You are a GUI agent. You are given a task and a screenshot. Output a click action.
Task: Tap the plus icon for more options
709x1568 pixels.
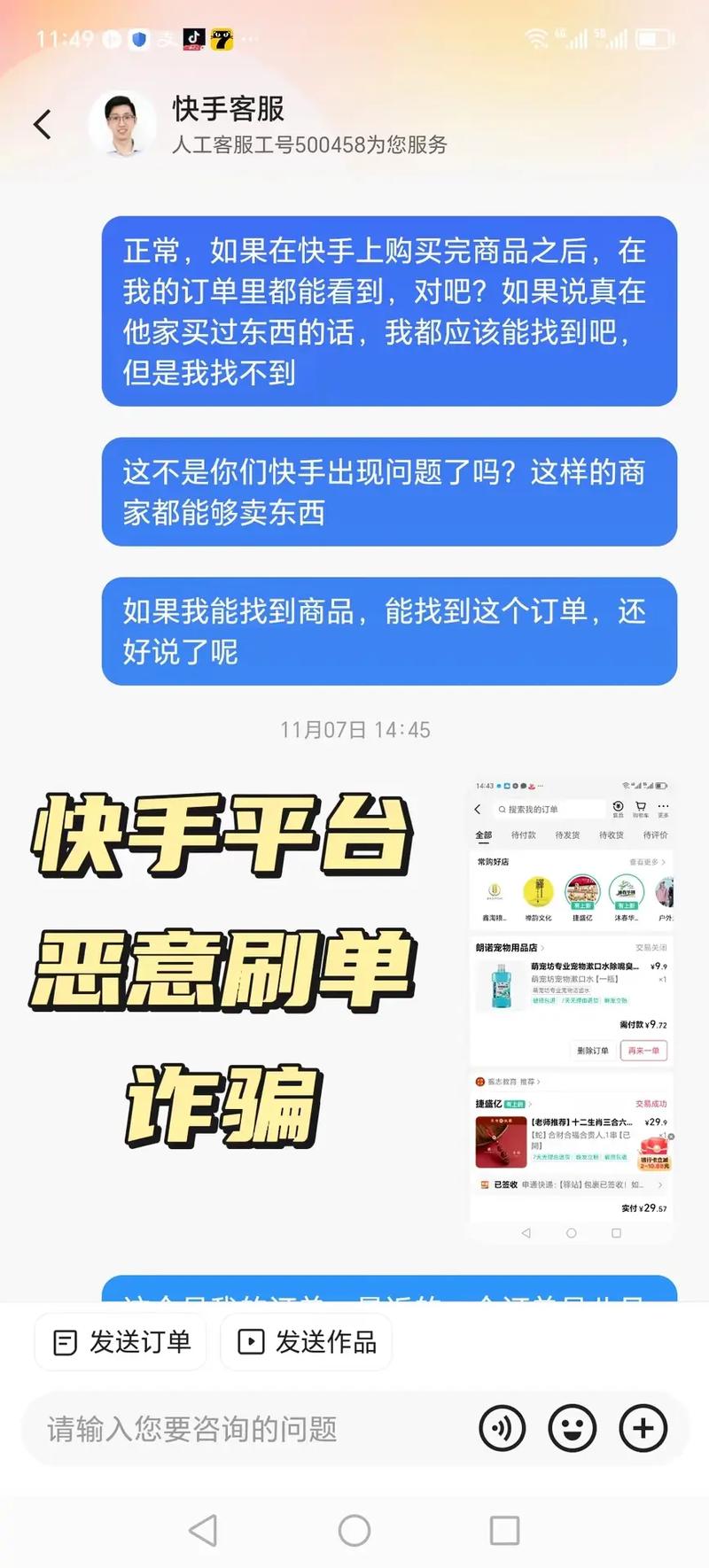pyautogui.click(x=642, y=1427)
